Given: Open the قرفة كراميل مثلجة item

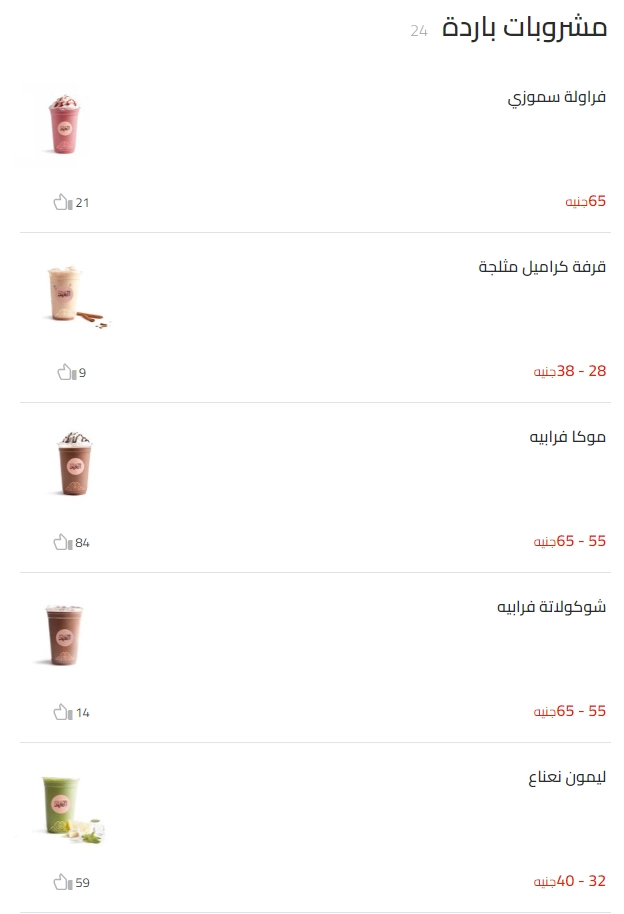Looking at the screenshot, I should coord(542,267).
